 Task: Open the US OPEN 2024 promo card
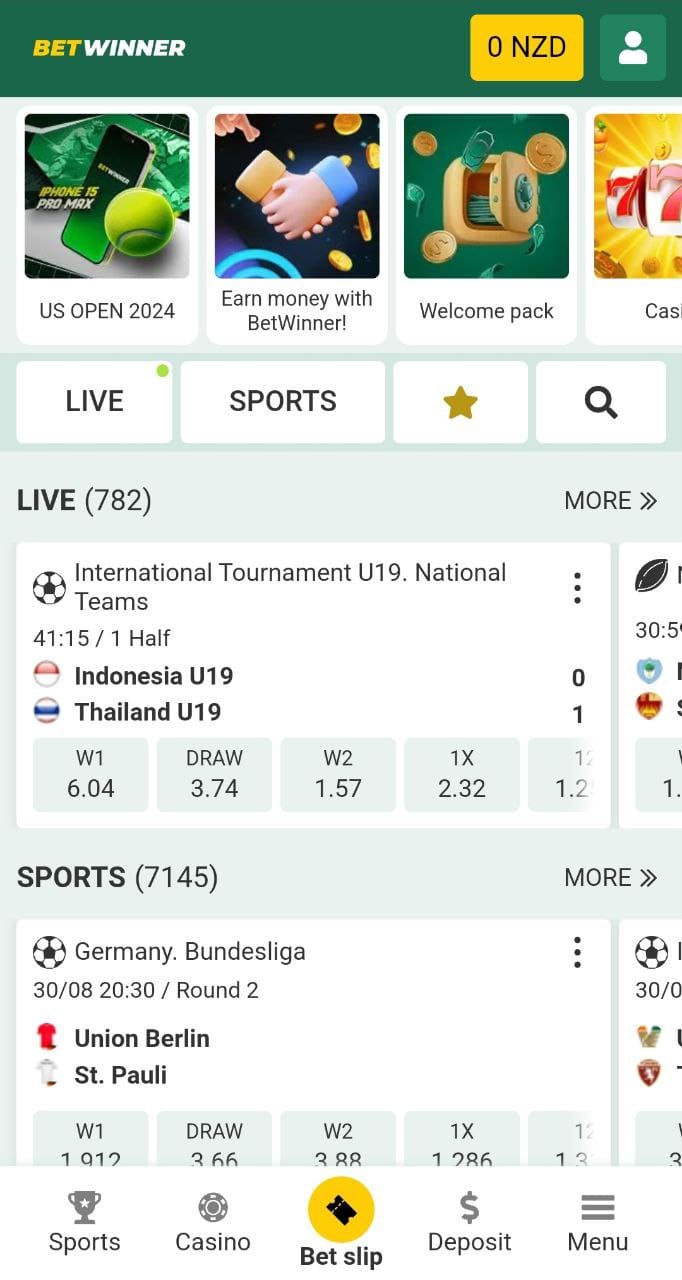pos(107,224)
